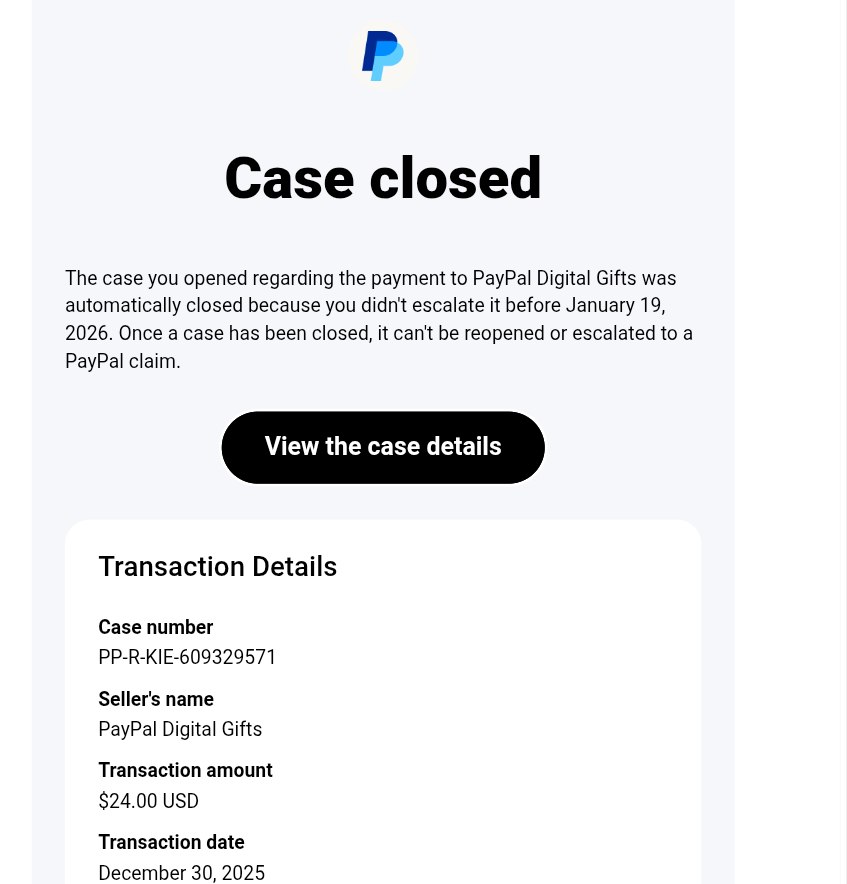The image size is (847, 884).
Task: Tap View the case details button
Action: [x=383, y=447]
